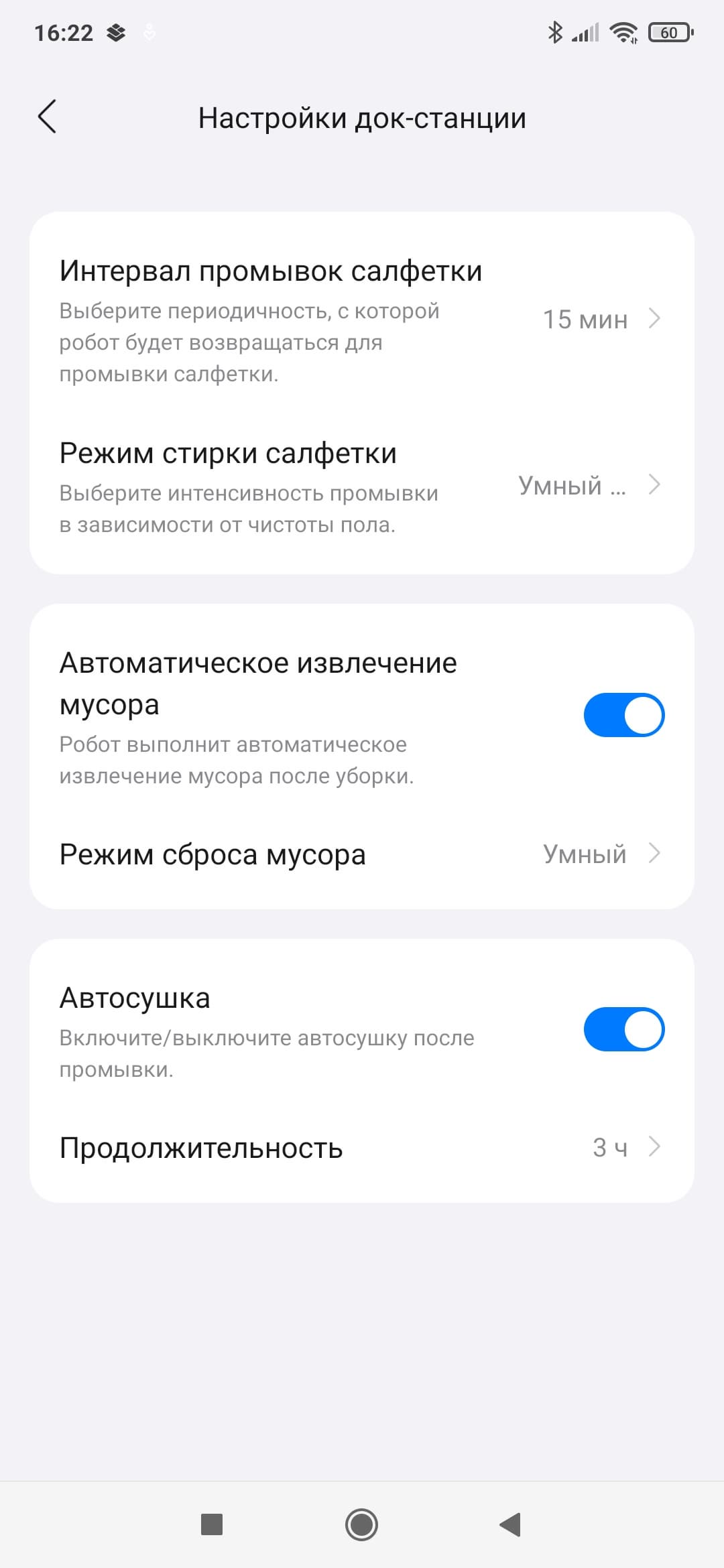Open the mop wash interval setting
Viewport: 724px width, 1568px height.
pyautogui.click(x=361, y=320)
